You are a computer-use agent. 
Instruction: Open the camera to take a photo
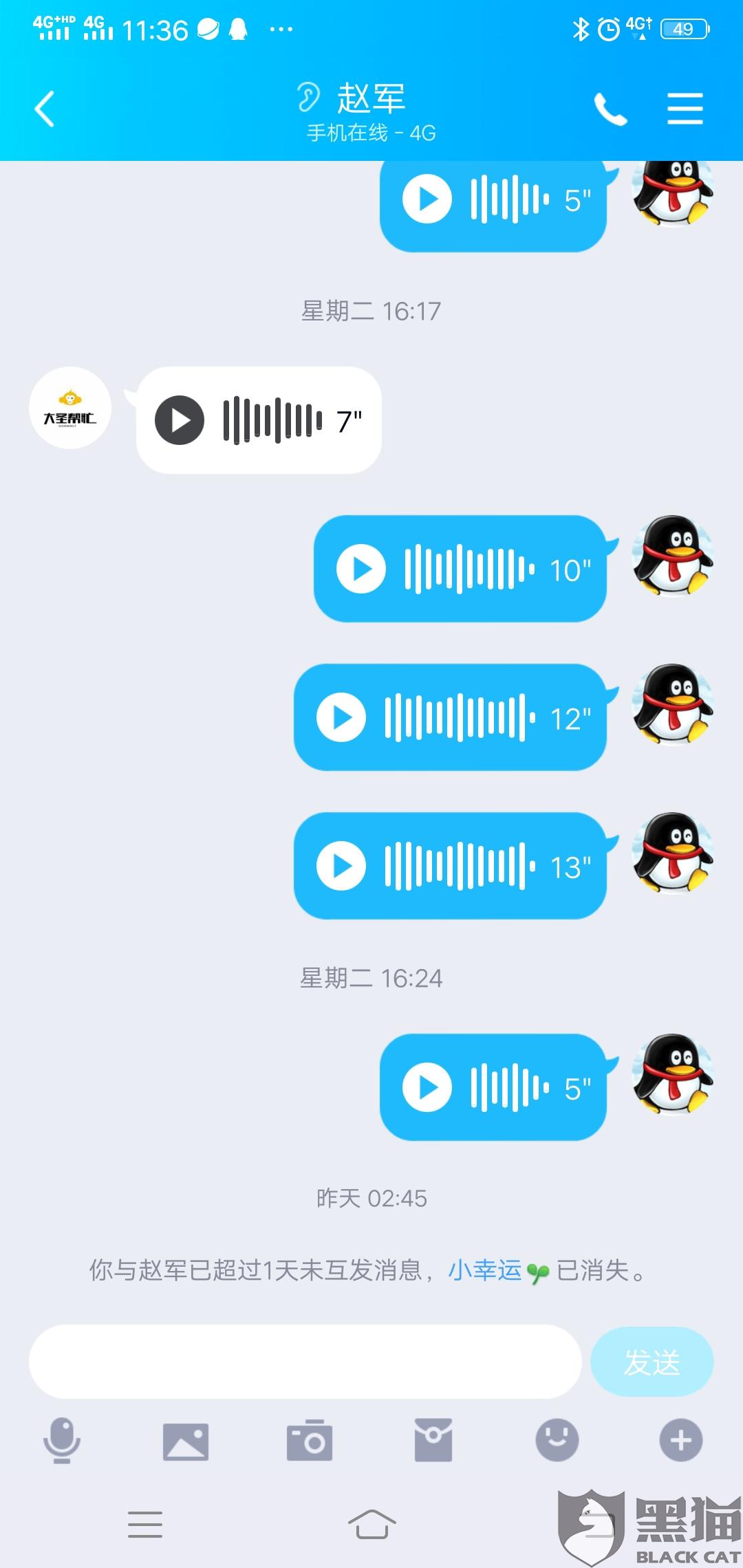point(310,1439)
